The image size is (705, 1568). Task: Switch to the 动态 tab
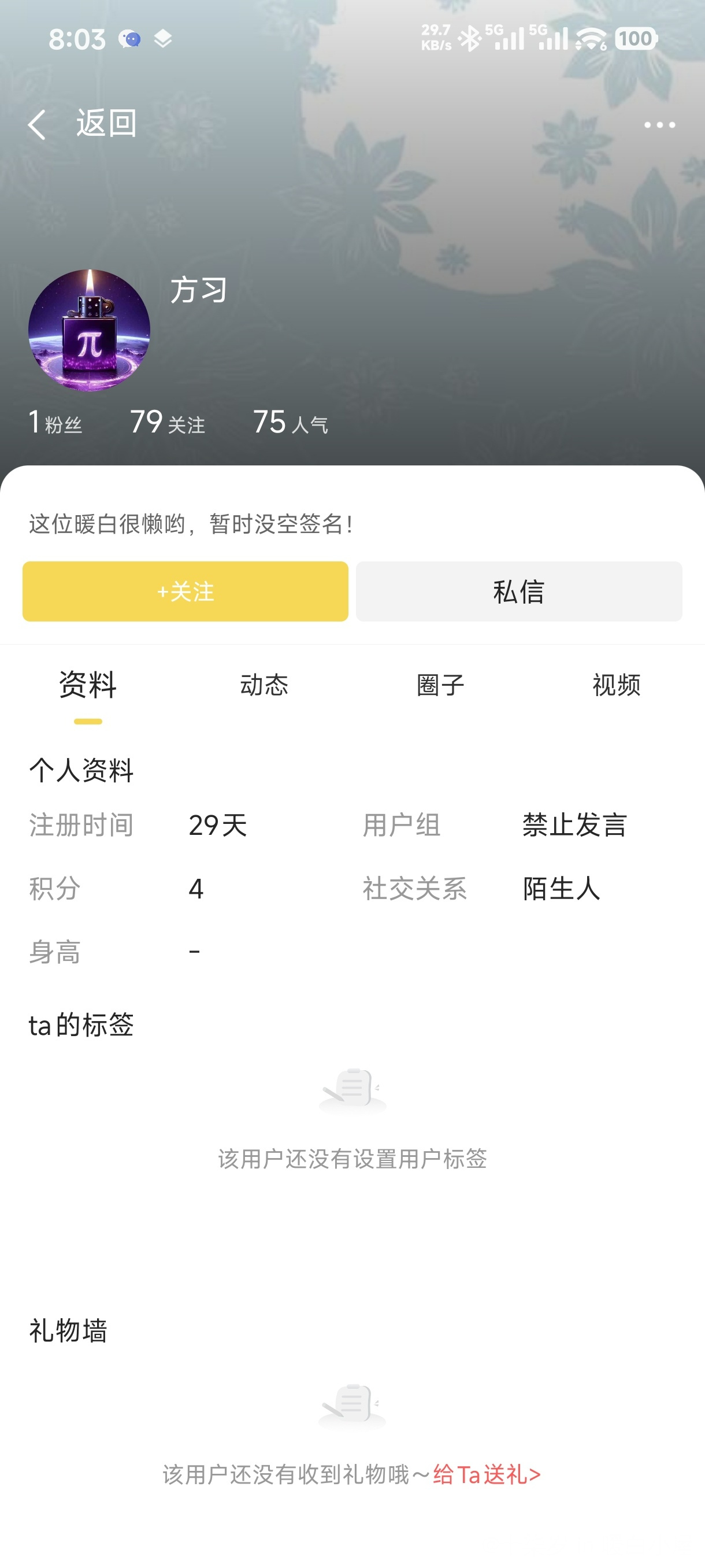point(264,685)
